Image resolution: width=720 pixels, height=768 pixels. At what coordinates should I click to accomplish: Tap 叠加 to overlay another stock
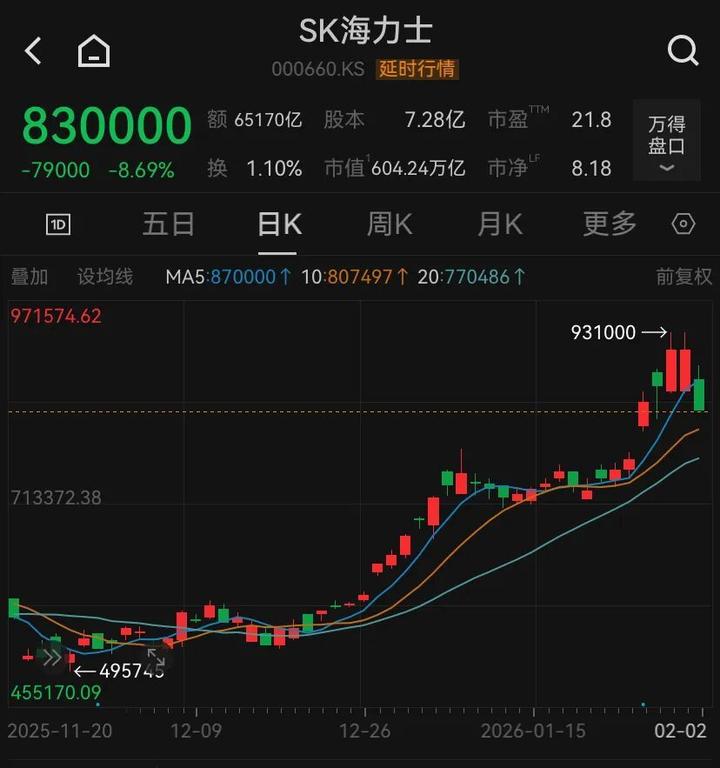click(29, 277)
